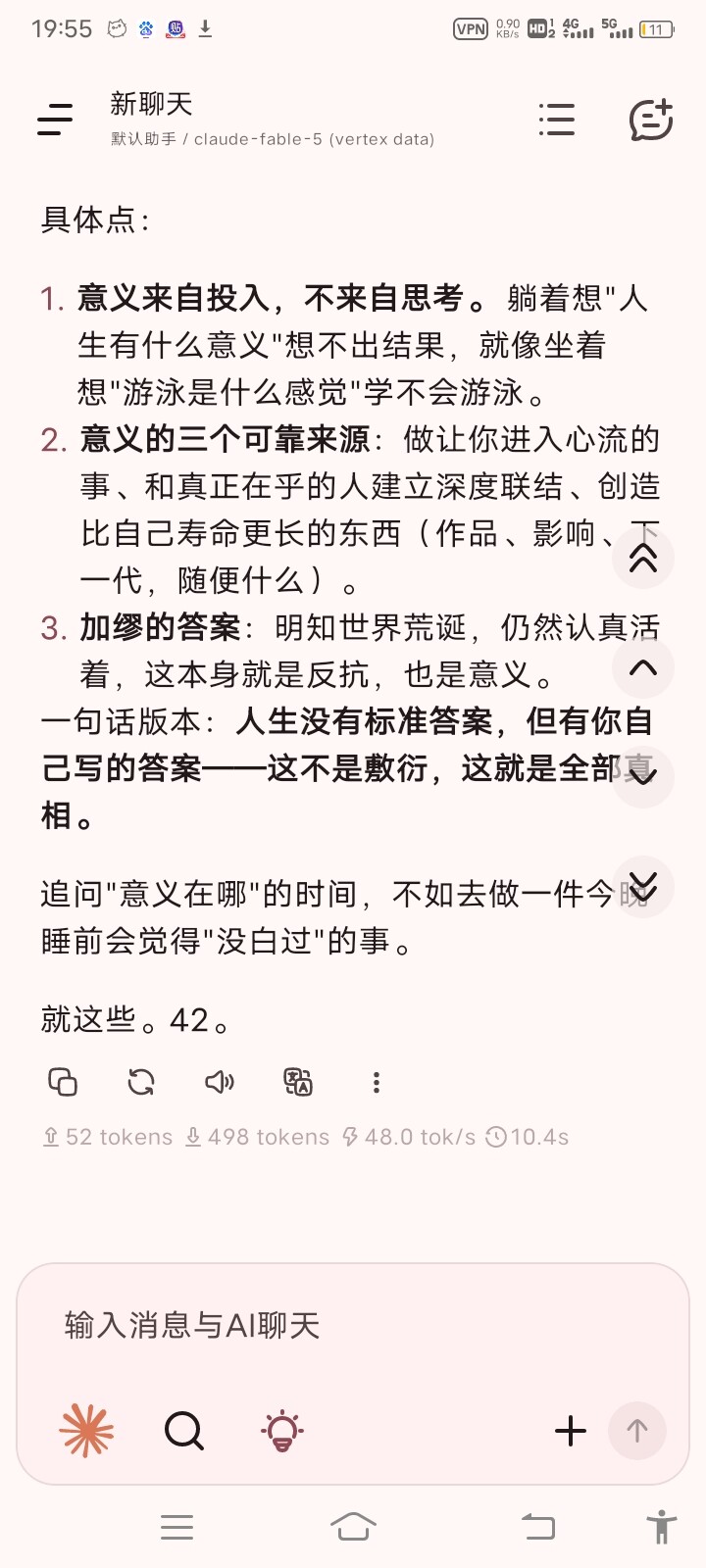Read the reply aloud with speaker
This screenshot has height=1568, width=706.
[x=220, y=1082]
